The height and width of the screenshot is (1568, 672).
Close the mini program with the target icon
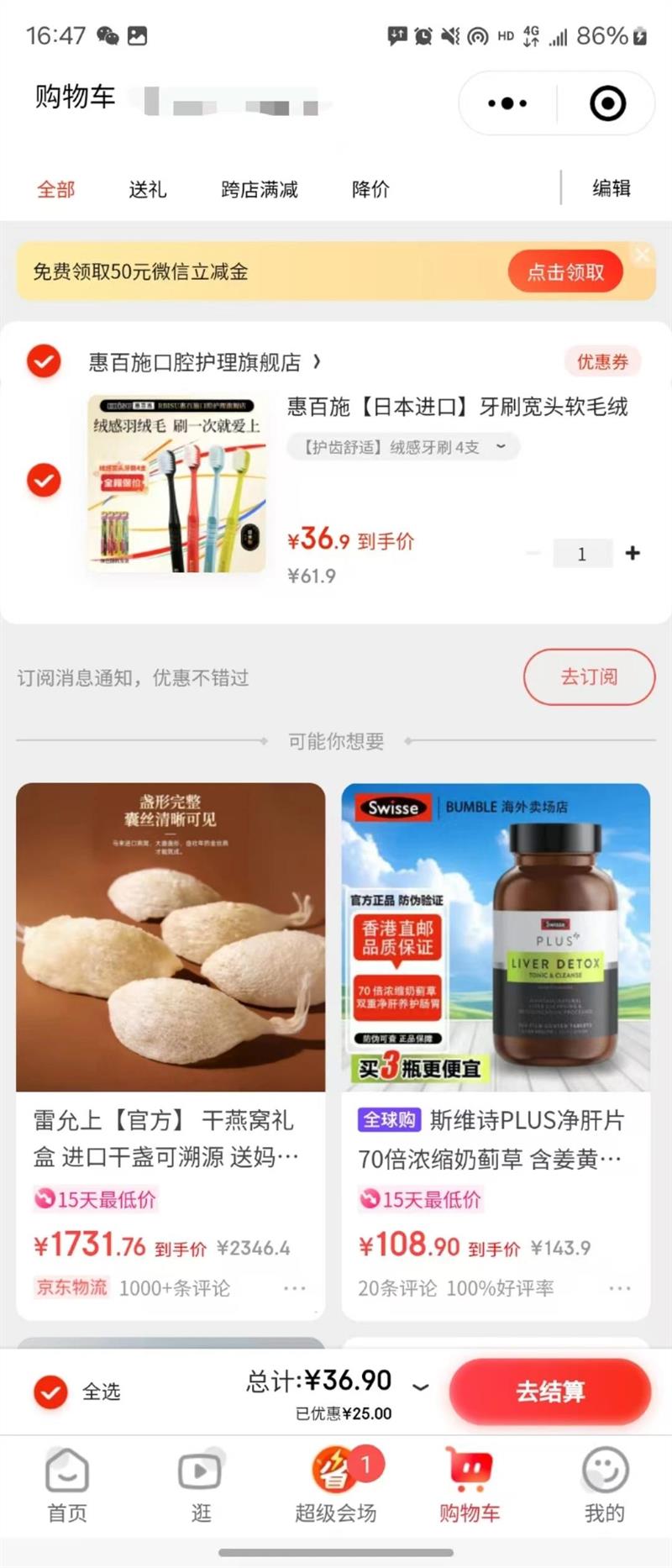(x=607, y=103)
